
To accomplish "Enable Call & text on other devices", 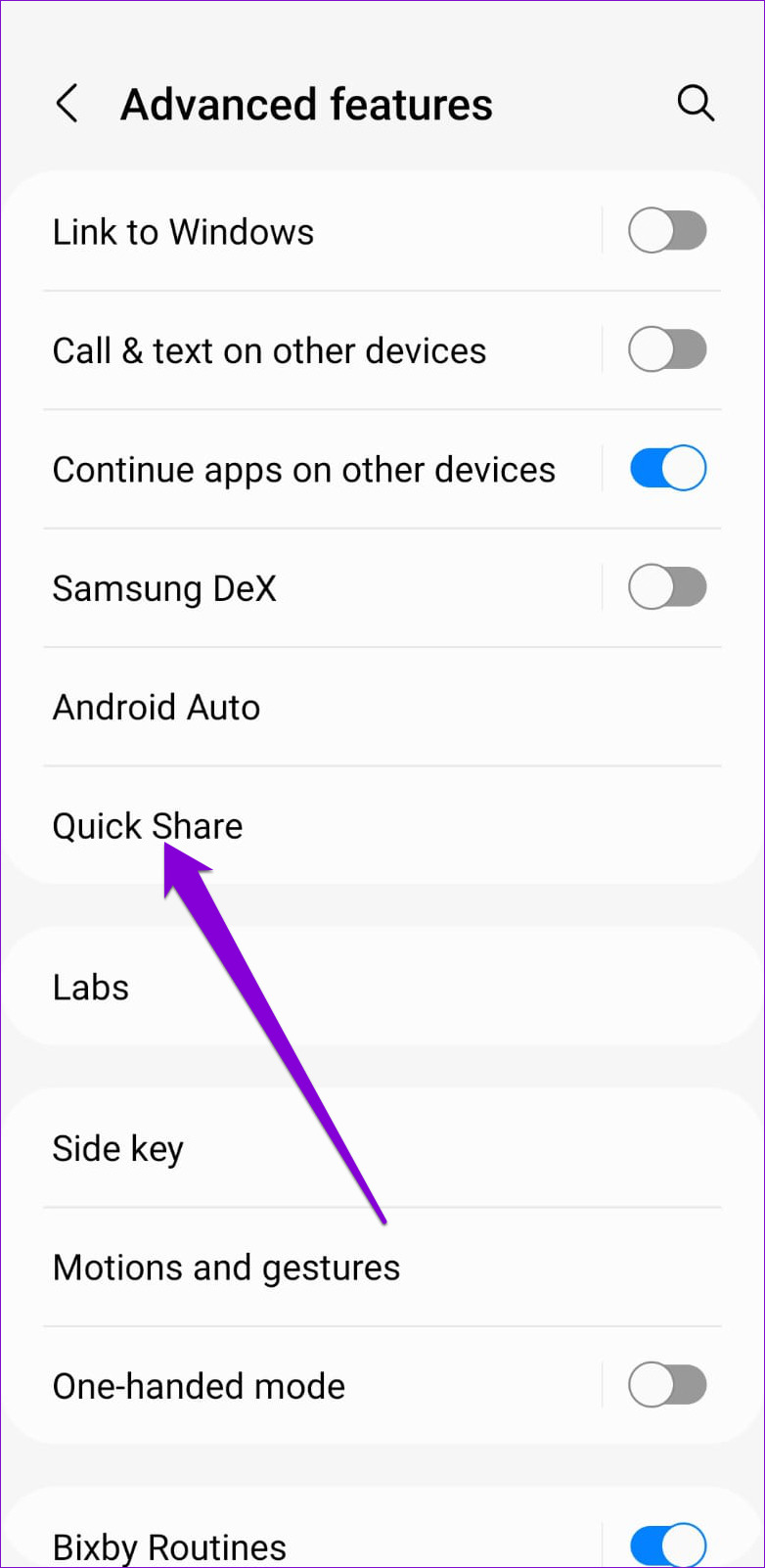I will click(x=667, y=350).
